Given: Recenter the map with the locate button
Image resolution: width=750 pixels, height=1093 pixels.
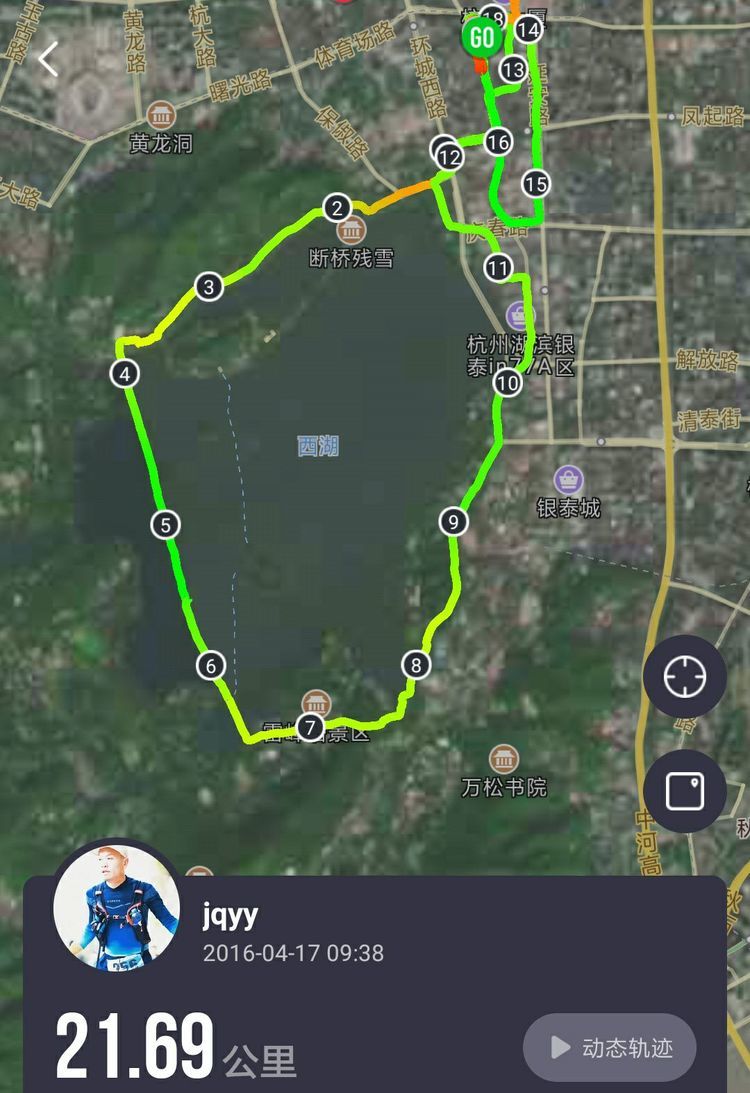Looking at the screenshot, I should pyautogui.click(x=685, y=677).
